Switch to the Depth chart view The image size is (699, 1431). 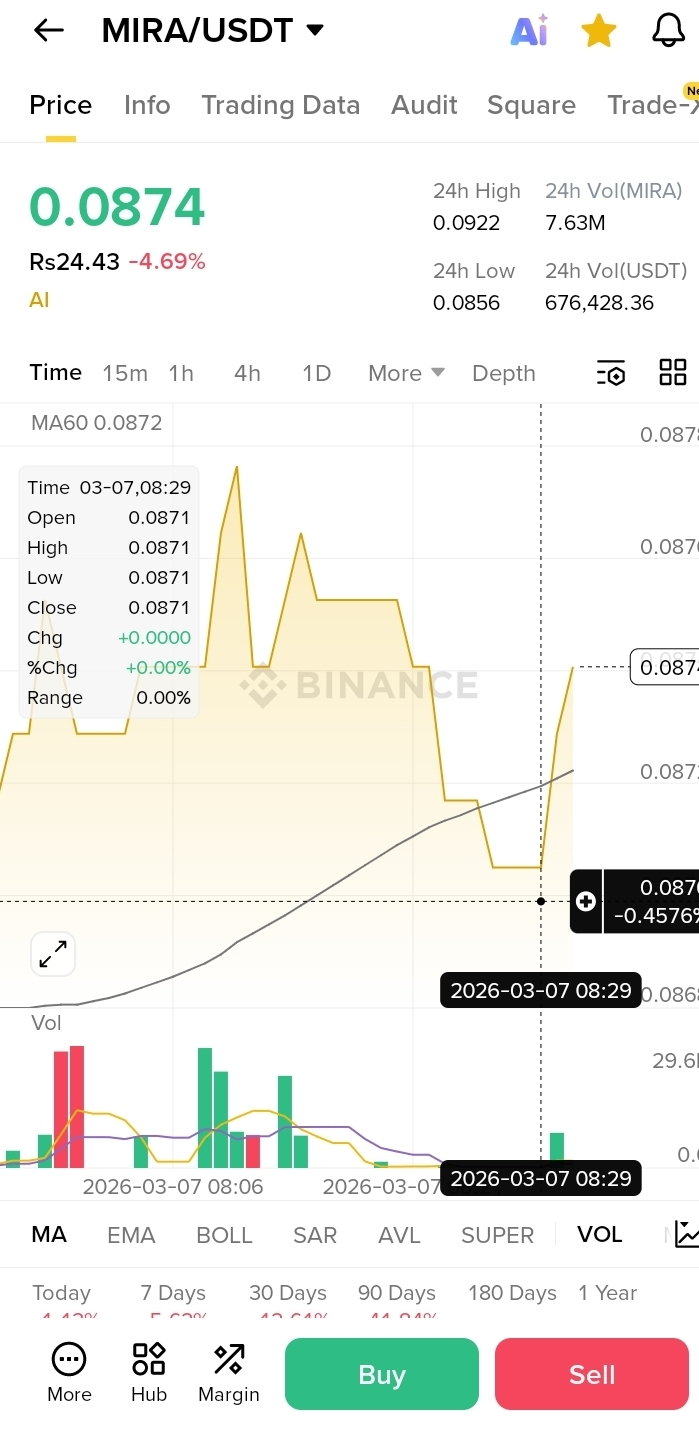[x=504, y=373]
